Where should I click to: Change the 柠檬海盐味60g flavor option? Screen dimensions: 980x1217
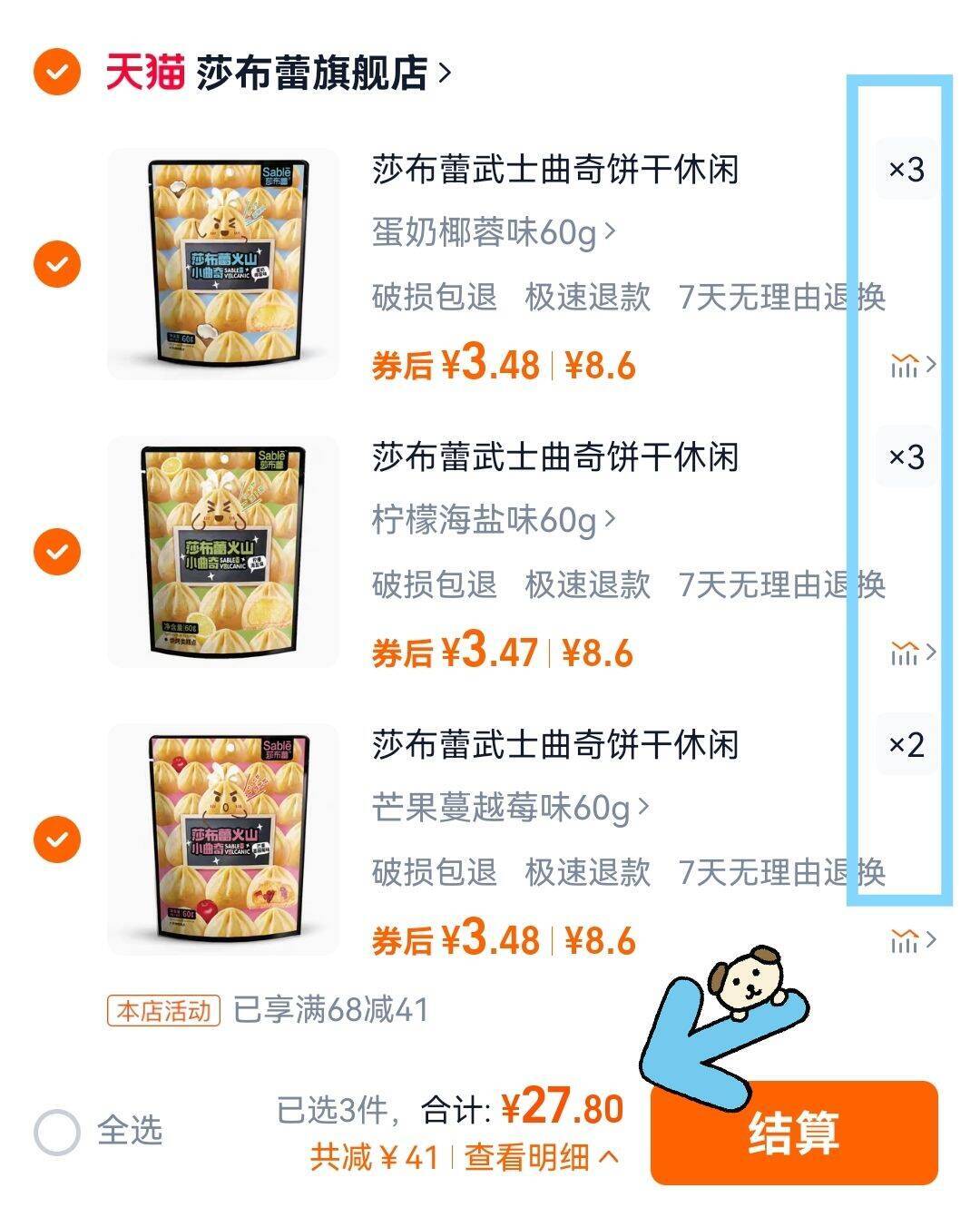[x=495, y=521]
